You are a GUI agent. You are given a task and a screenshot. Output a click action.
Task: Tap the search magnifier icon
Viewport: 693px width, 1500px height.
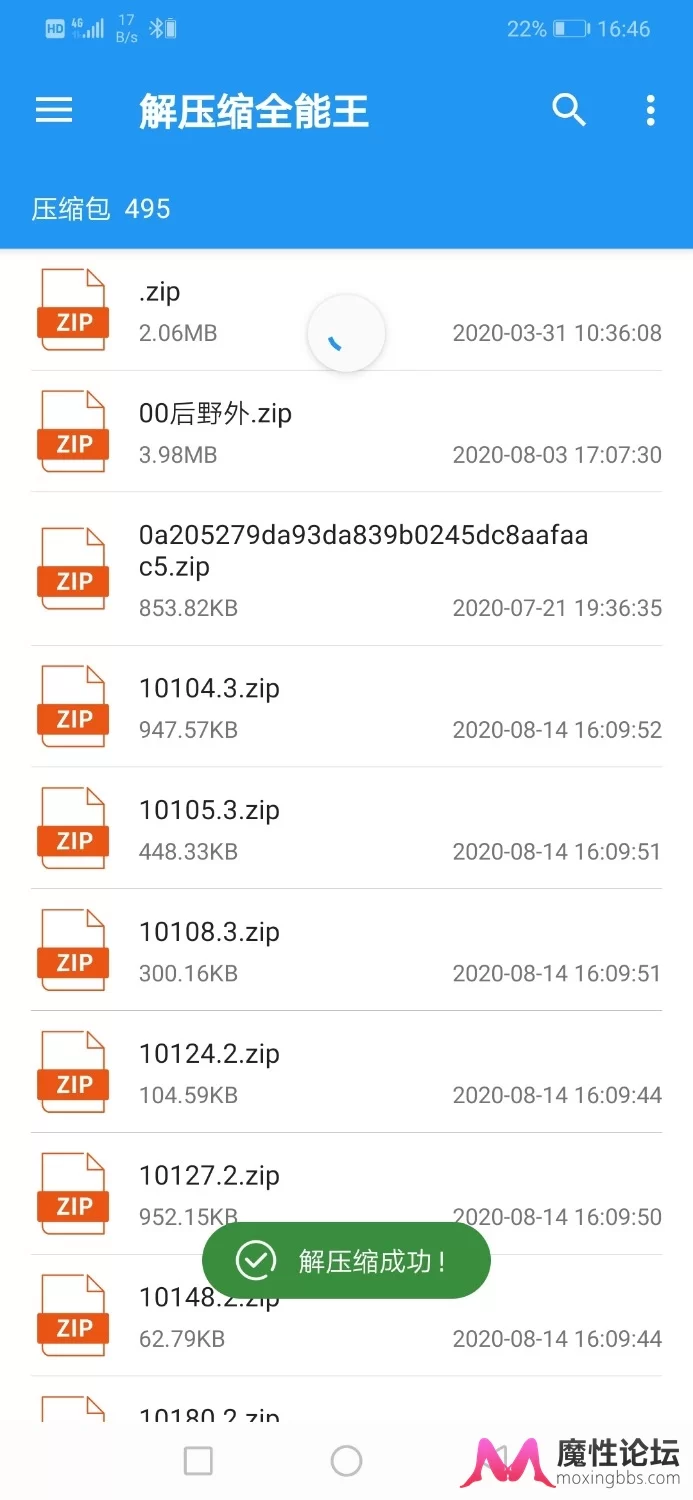pos(569,110)
